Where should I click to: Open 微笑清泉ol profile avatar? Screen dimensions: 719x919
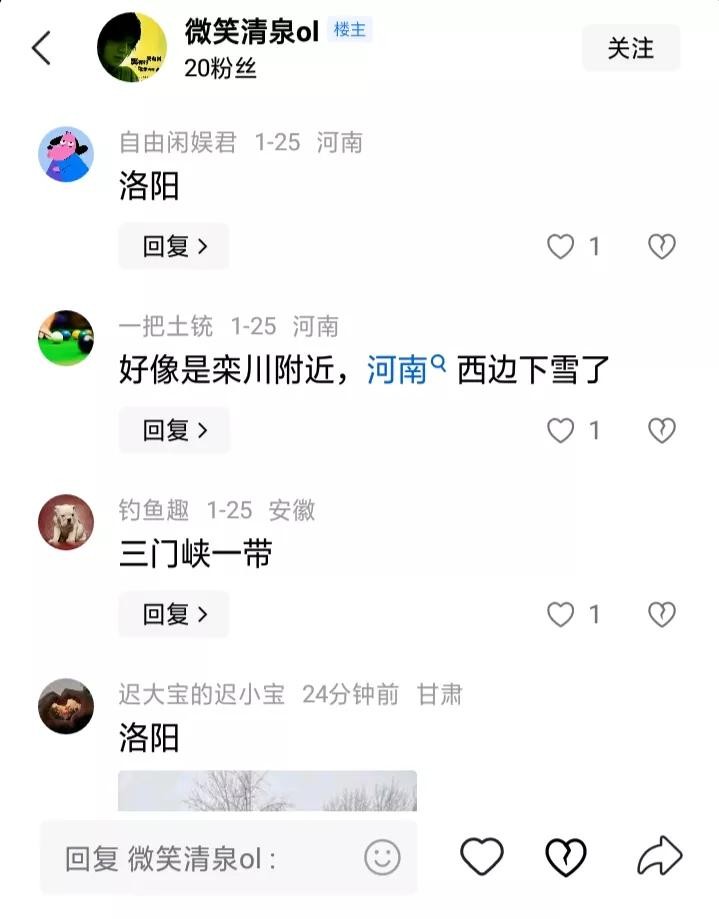point(132,48)
